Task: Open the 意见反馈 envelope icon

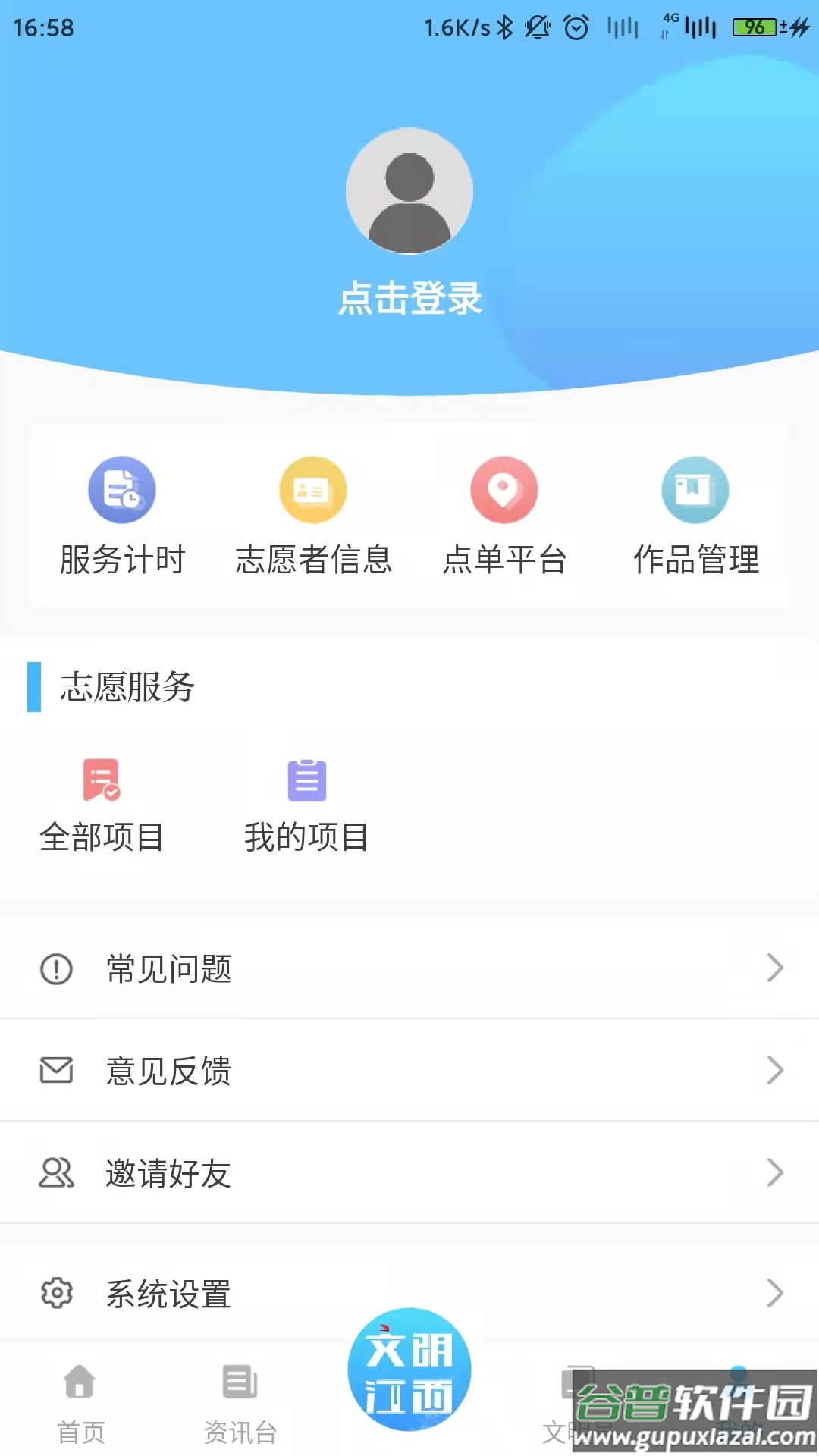Action: (55, 1070)
